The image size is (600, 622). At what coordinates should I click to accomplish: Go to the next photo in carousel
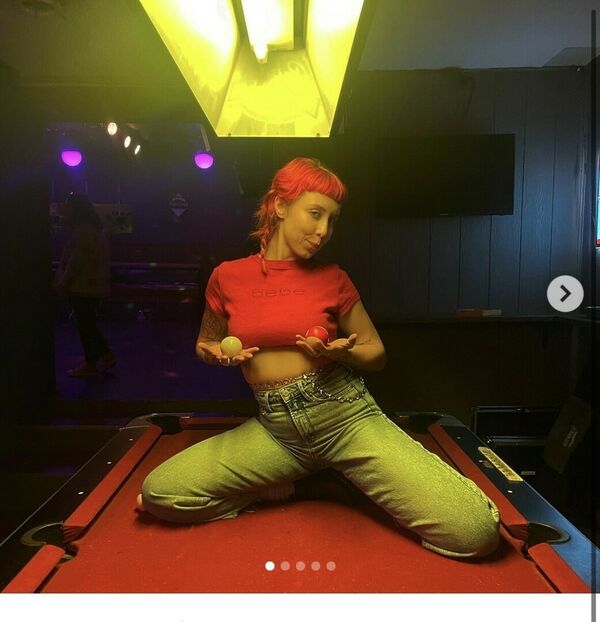564,293
